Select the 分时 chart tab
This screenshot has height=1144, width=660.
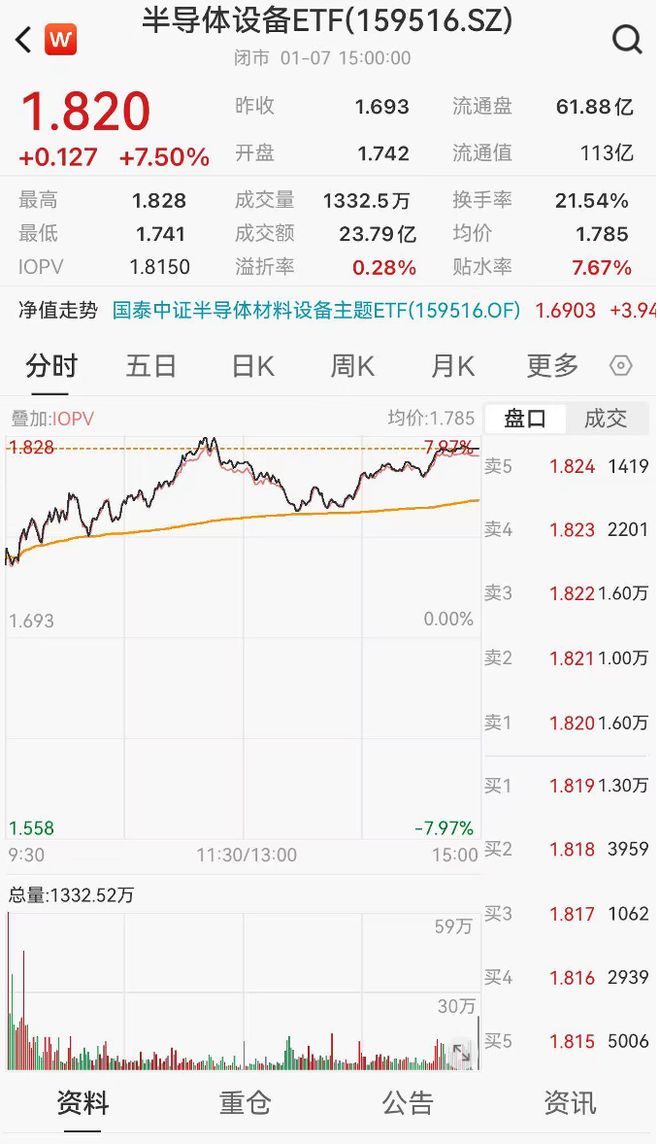coord(51,366)
